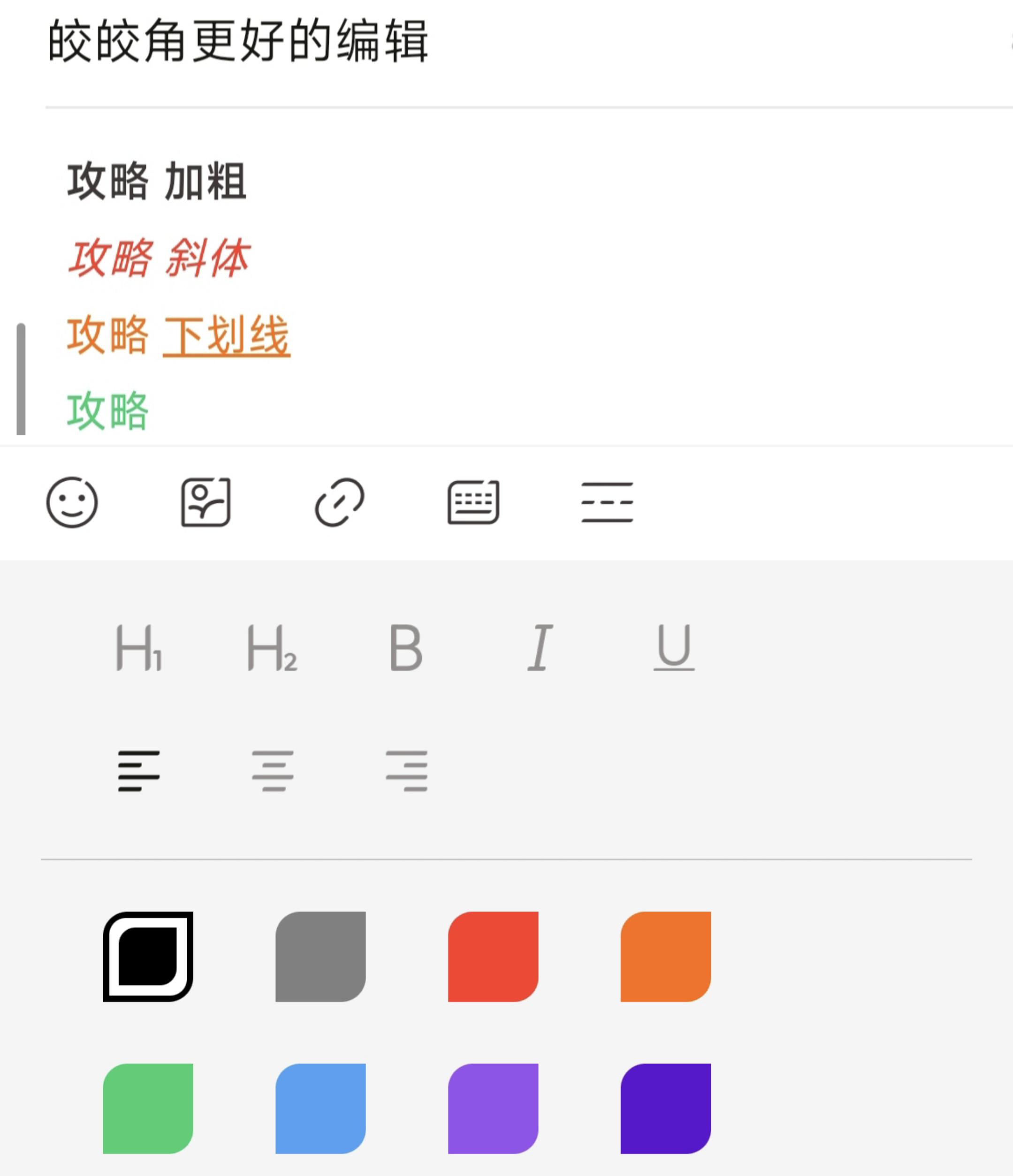Toggle bold formatting
Image resolution: width=1013 pixels, height=1176 pixels.
tap(406, 648)
